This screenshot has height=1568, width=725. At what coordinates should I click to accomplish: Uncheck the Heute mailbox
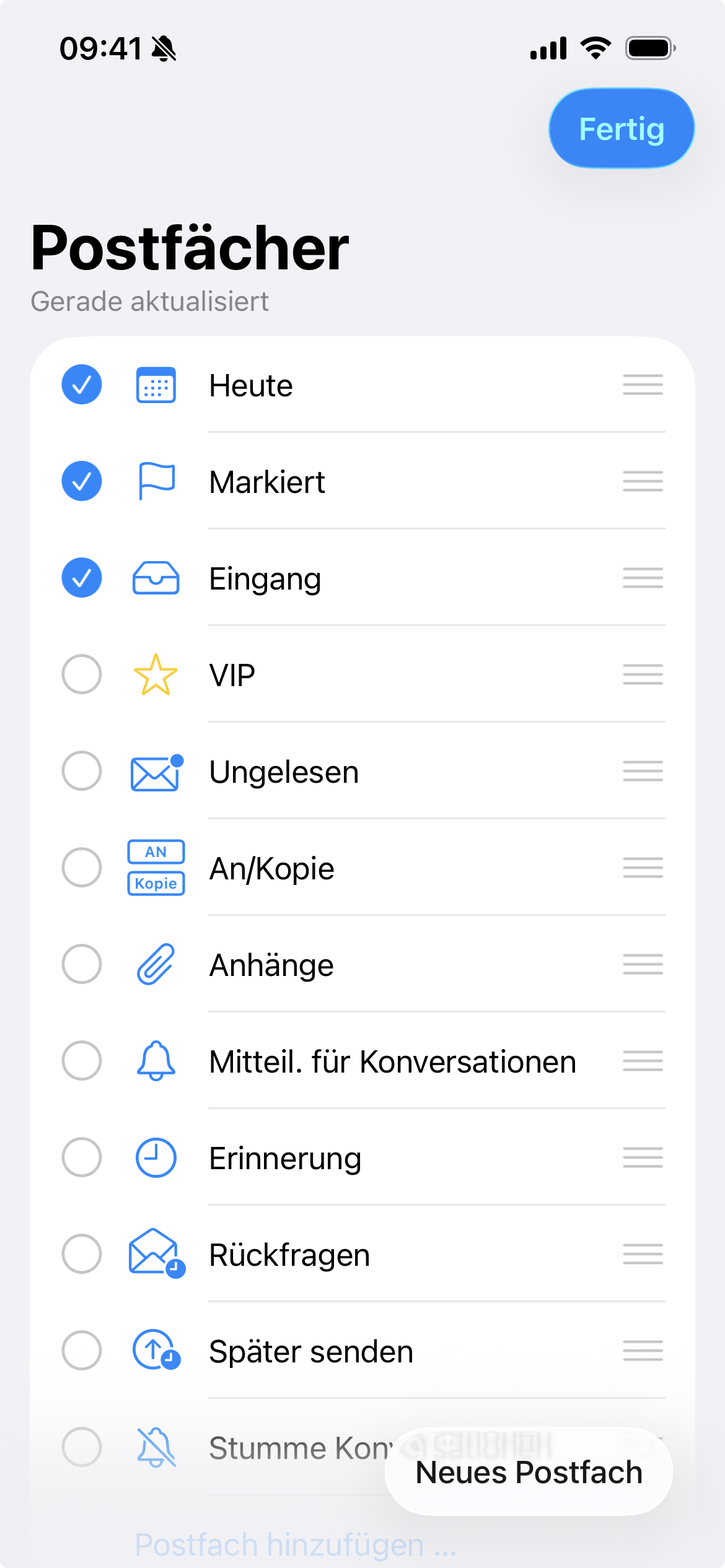[82, 385]
